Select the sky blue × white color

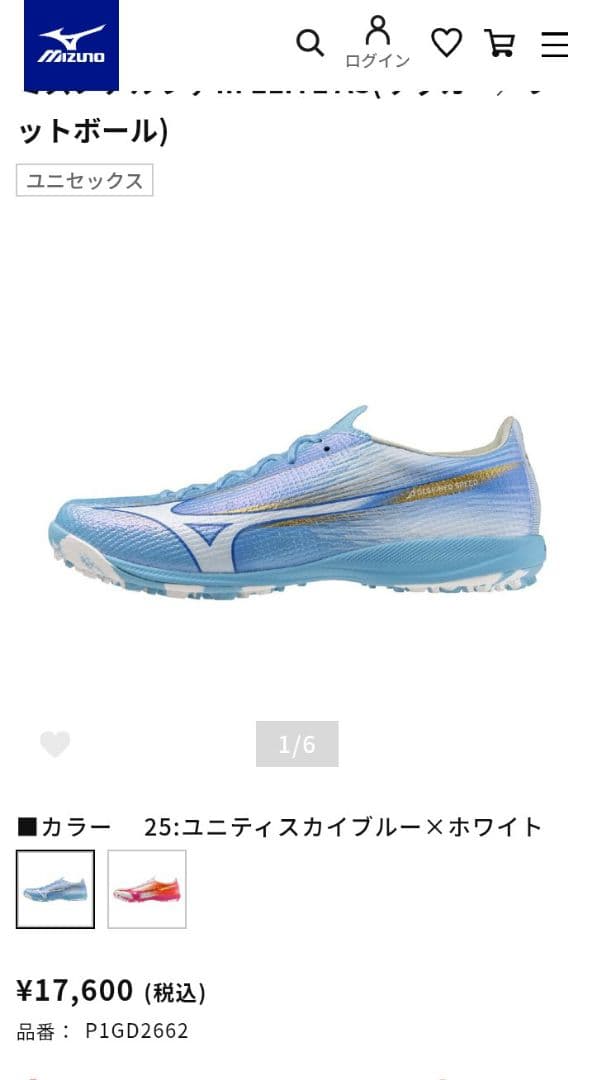(x=55, y=889)
